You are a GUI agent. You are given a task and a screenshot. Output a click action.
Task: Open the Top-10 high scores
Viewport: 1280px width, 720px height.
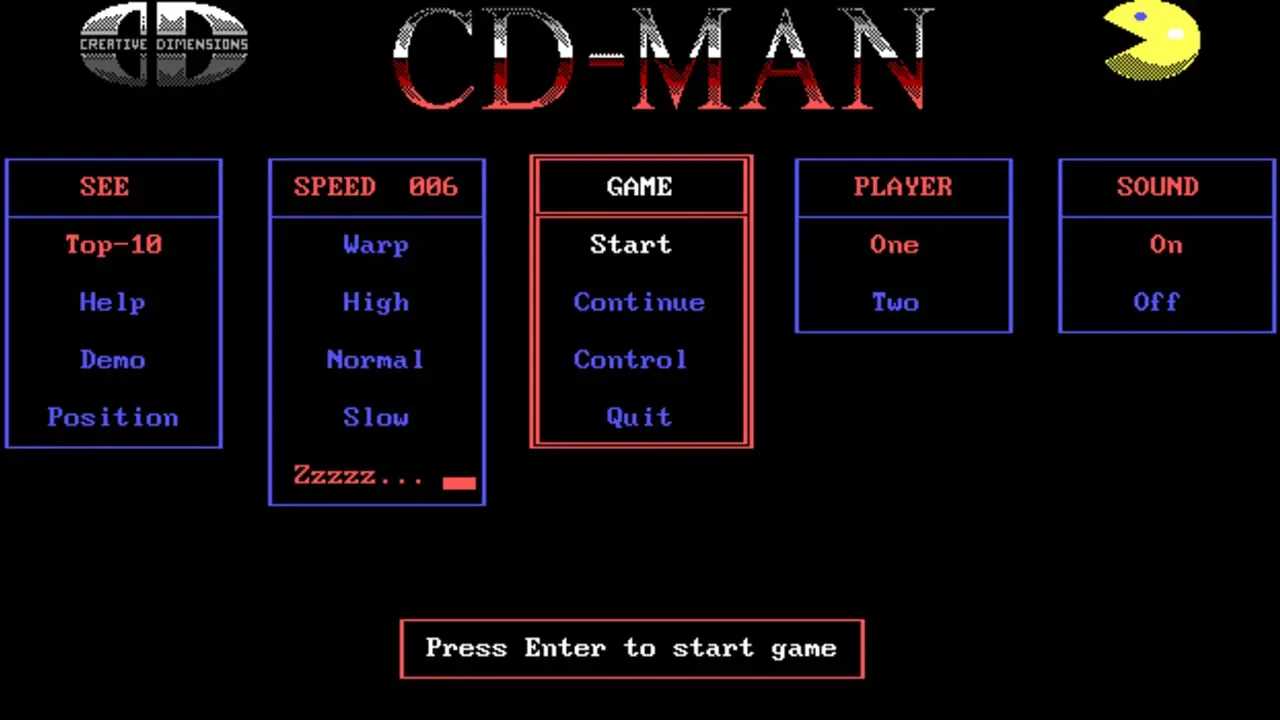113,245
